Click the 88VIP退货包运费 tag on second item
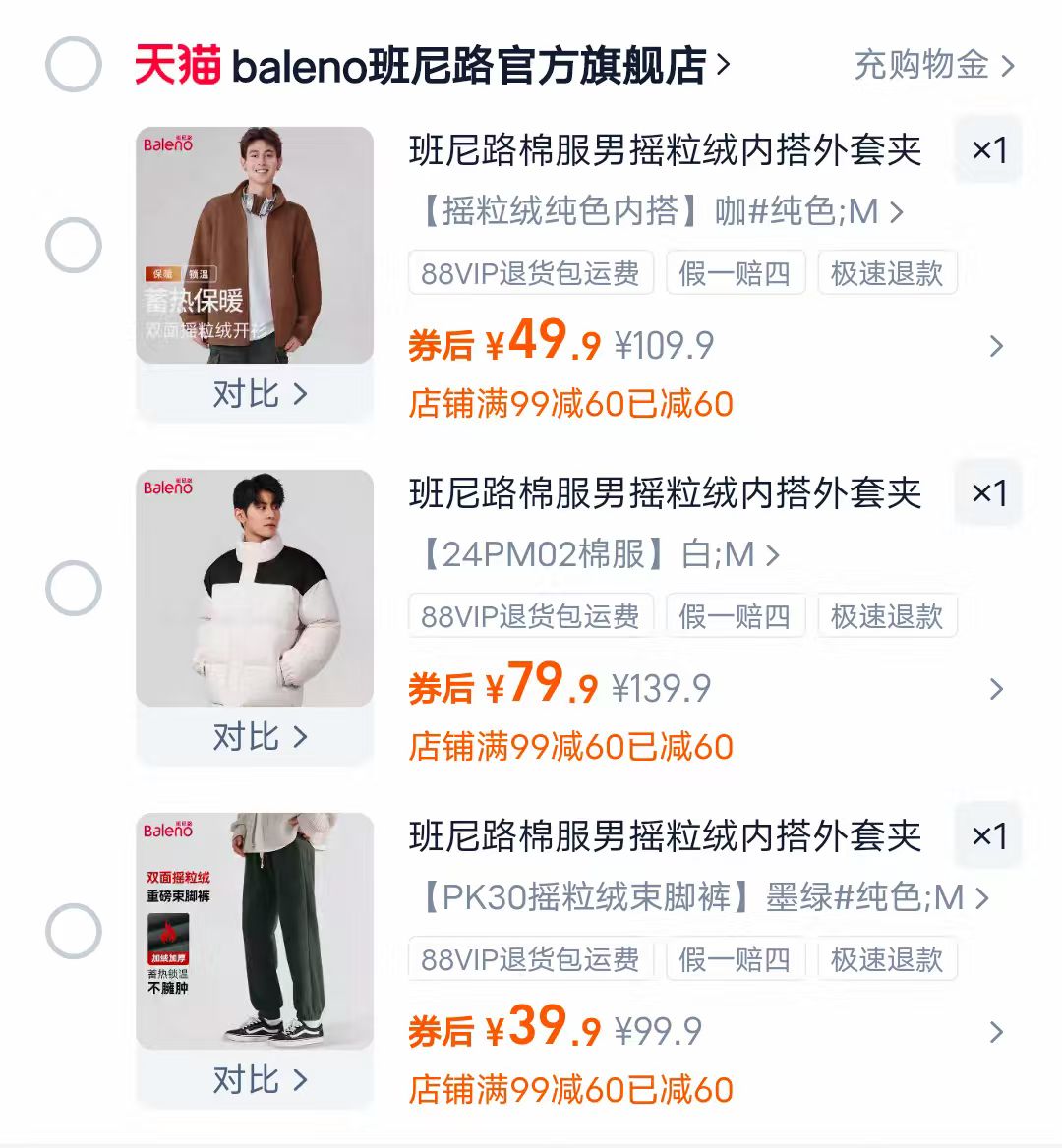The width and height of the screenshot is (1062, 1148). (531, 616)
